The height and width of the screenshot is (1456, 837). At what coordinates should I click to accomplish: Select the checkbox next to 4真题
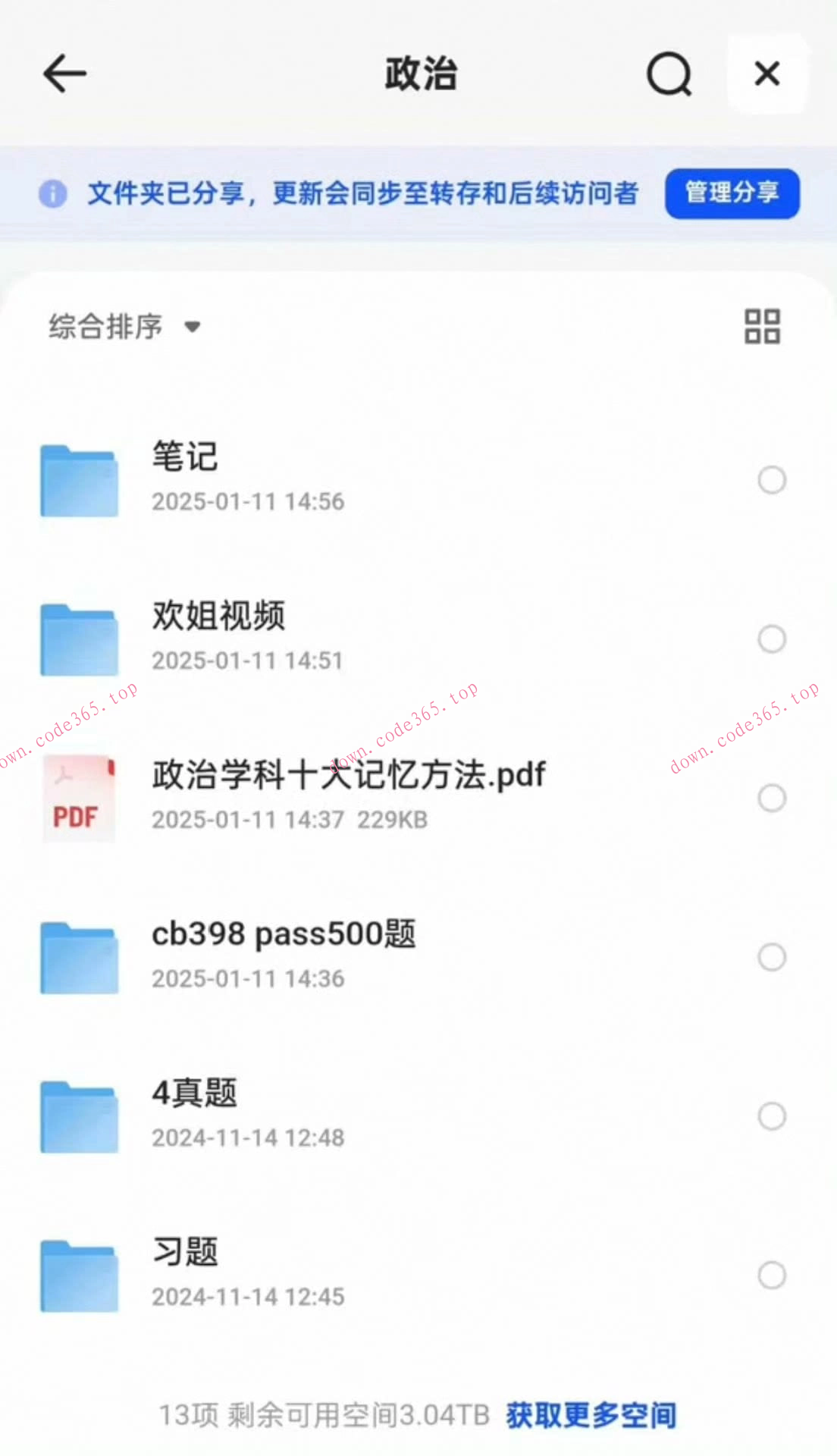click(771, 1116)
